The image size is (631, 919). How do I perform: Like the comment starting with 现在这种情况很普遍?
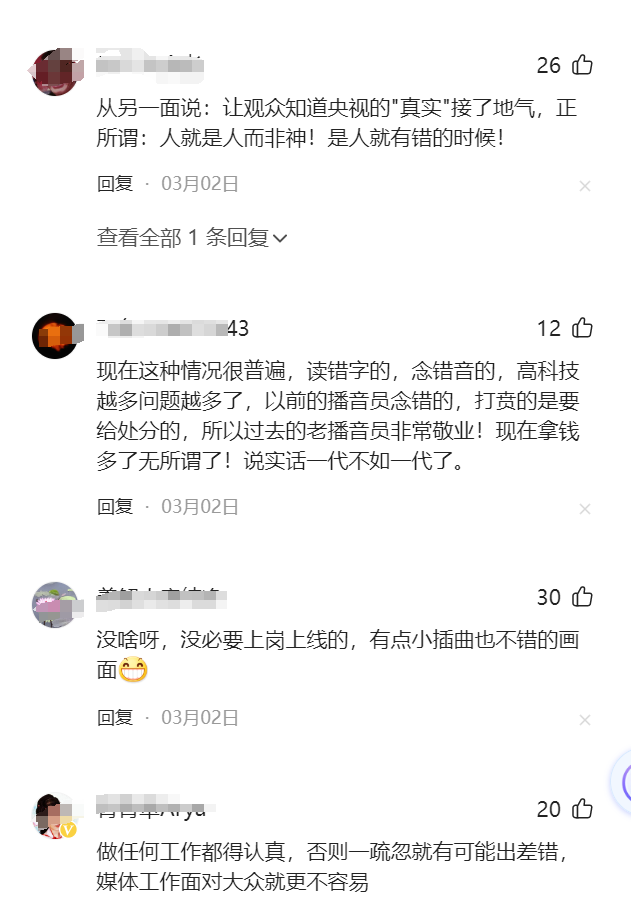click(582, 328)
